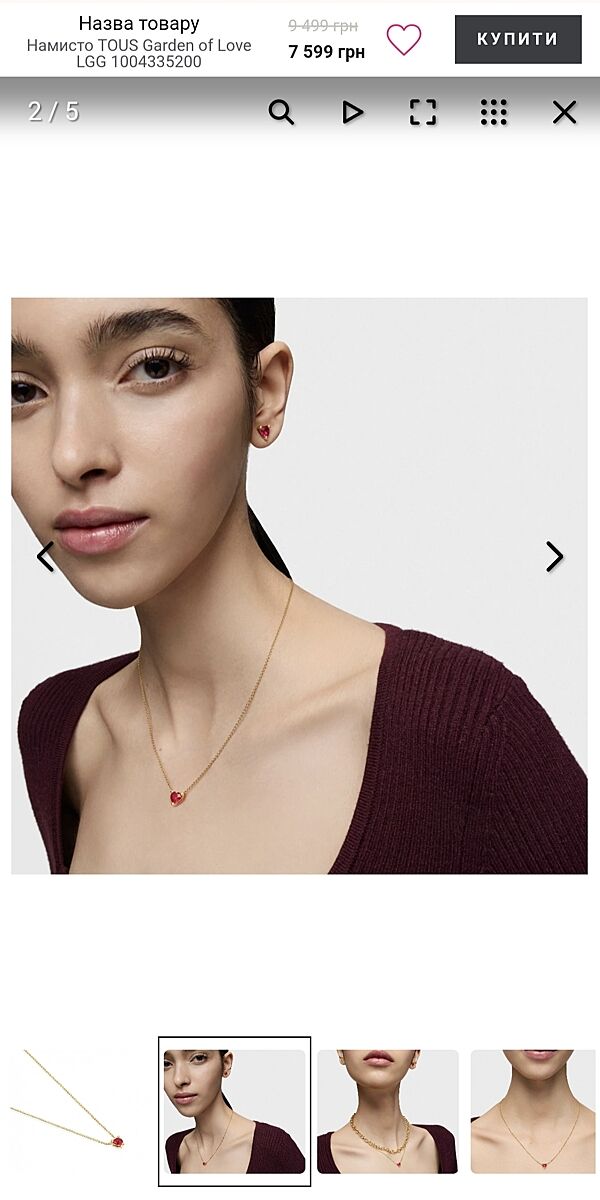Screen dimensions: 600x1200
Task: Enter fullscreen view of the image
Action: point(423,112)
